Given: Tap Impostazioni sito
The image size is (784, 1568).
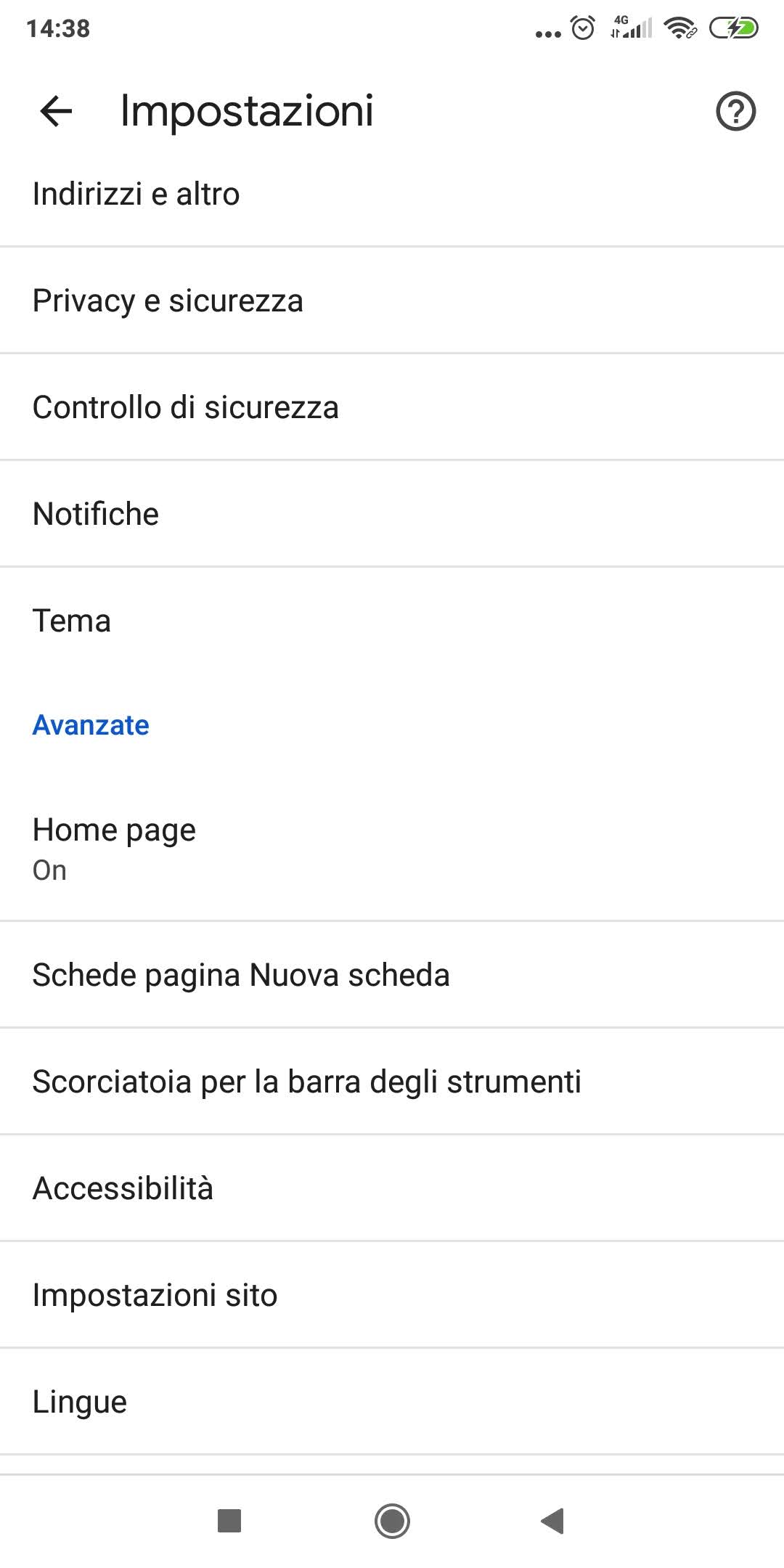Looking at the screenshot, I should (x=392, y=1295).
